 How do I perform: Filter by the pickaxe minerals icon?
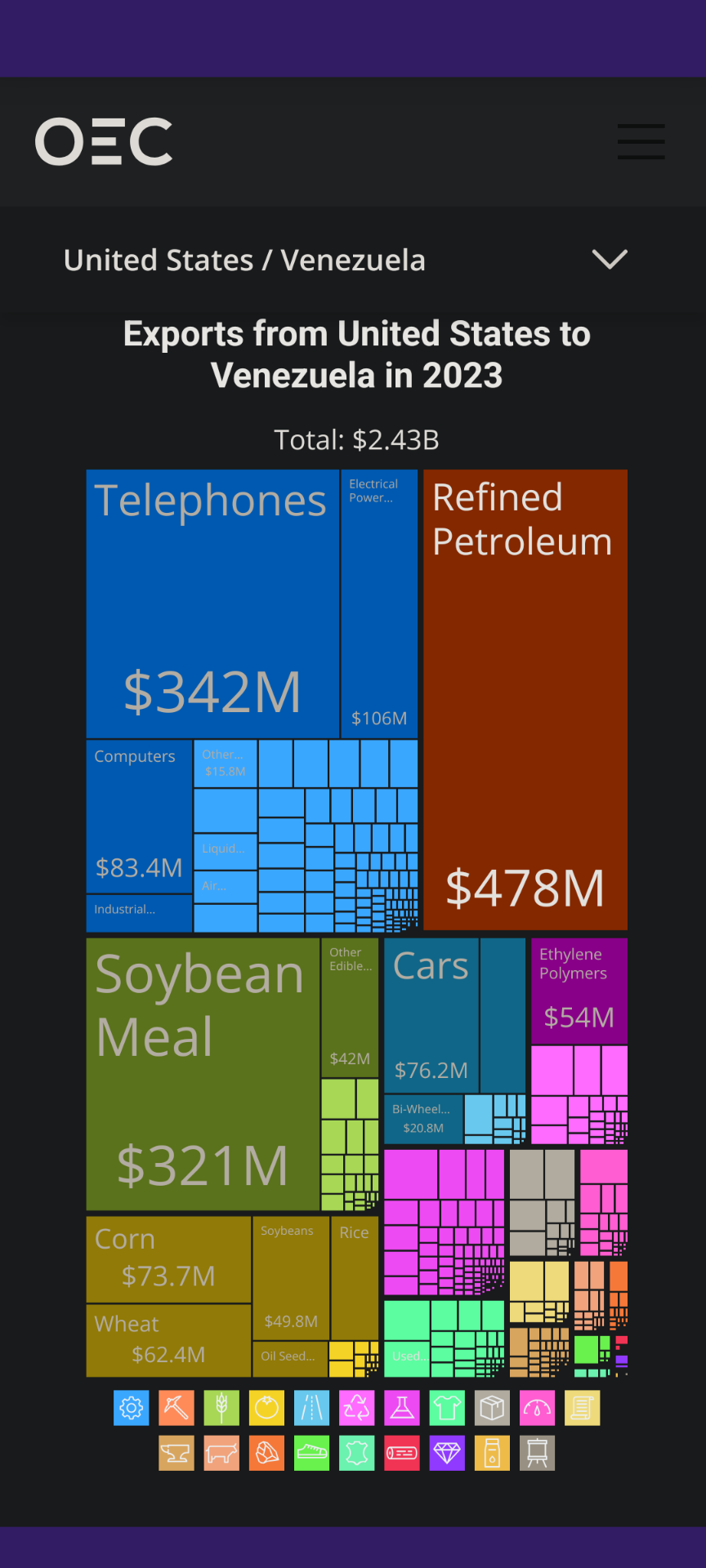coord(176,1408)
